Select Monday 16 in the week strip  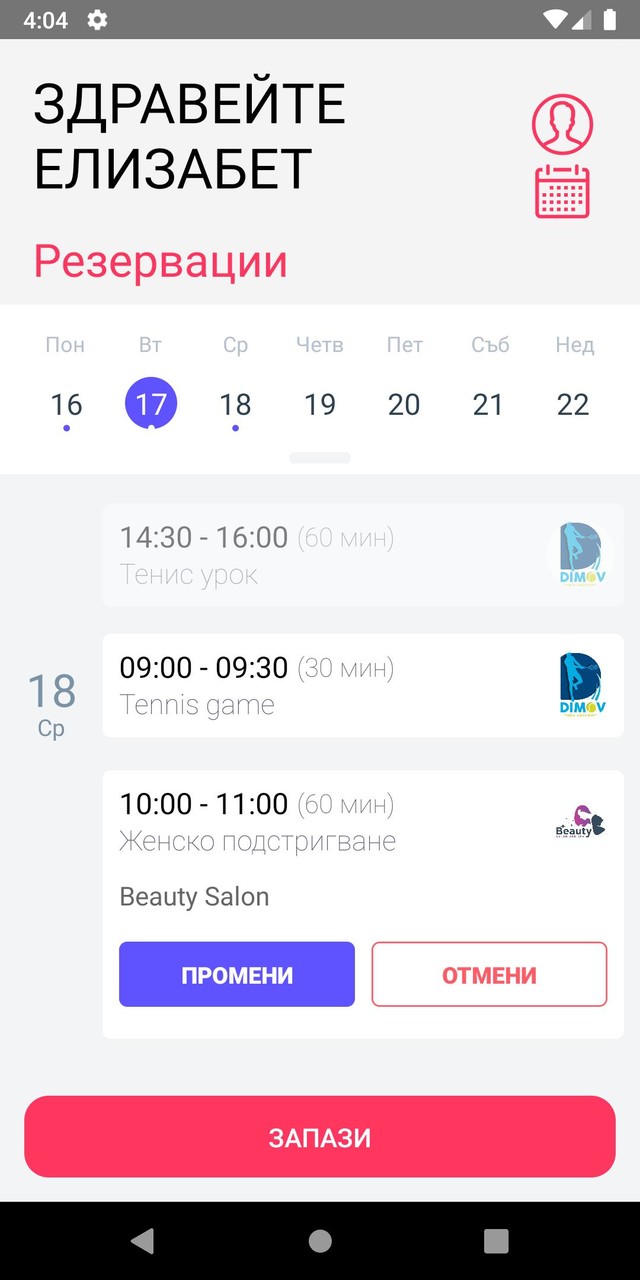(66, 404)
